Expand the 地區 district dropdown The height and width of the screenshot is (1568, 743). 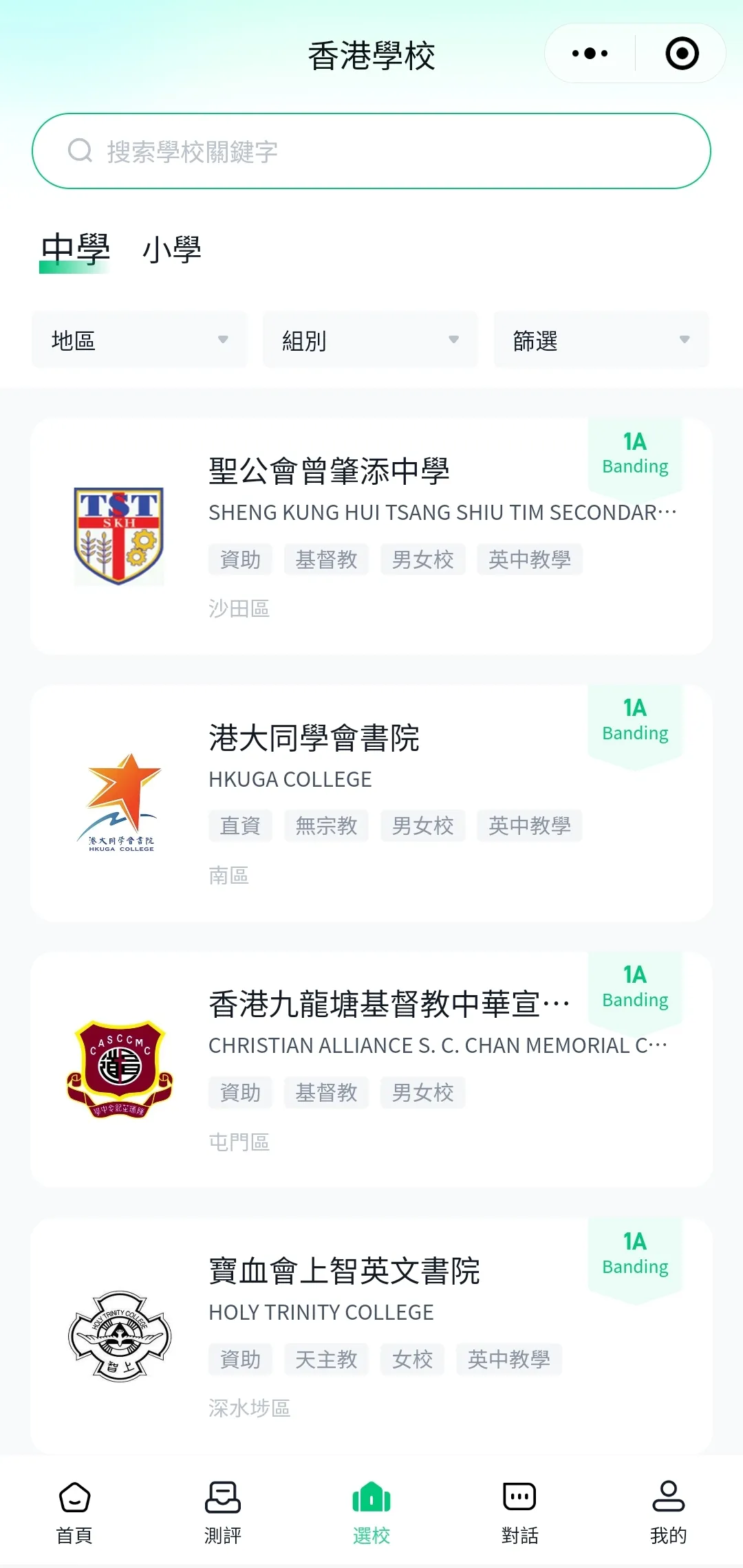[x=139, y=340]
